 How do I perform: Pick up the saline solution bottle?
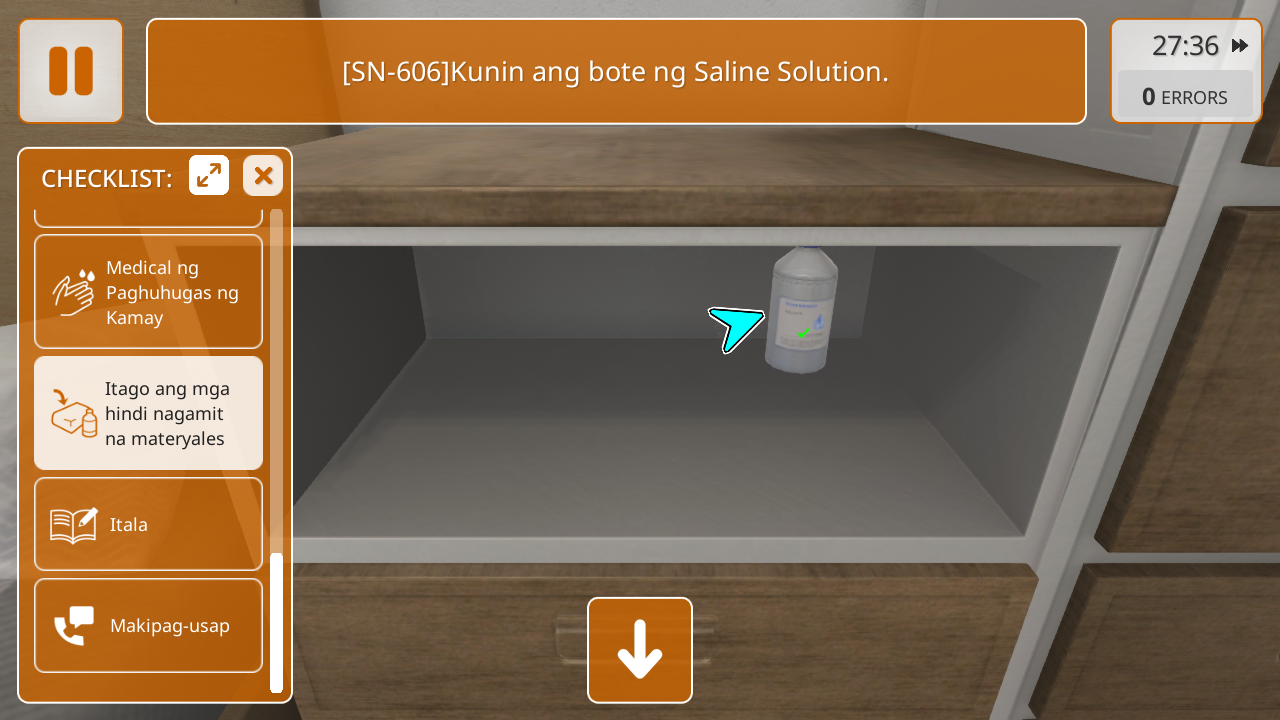802,312
